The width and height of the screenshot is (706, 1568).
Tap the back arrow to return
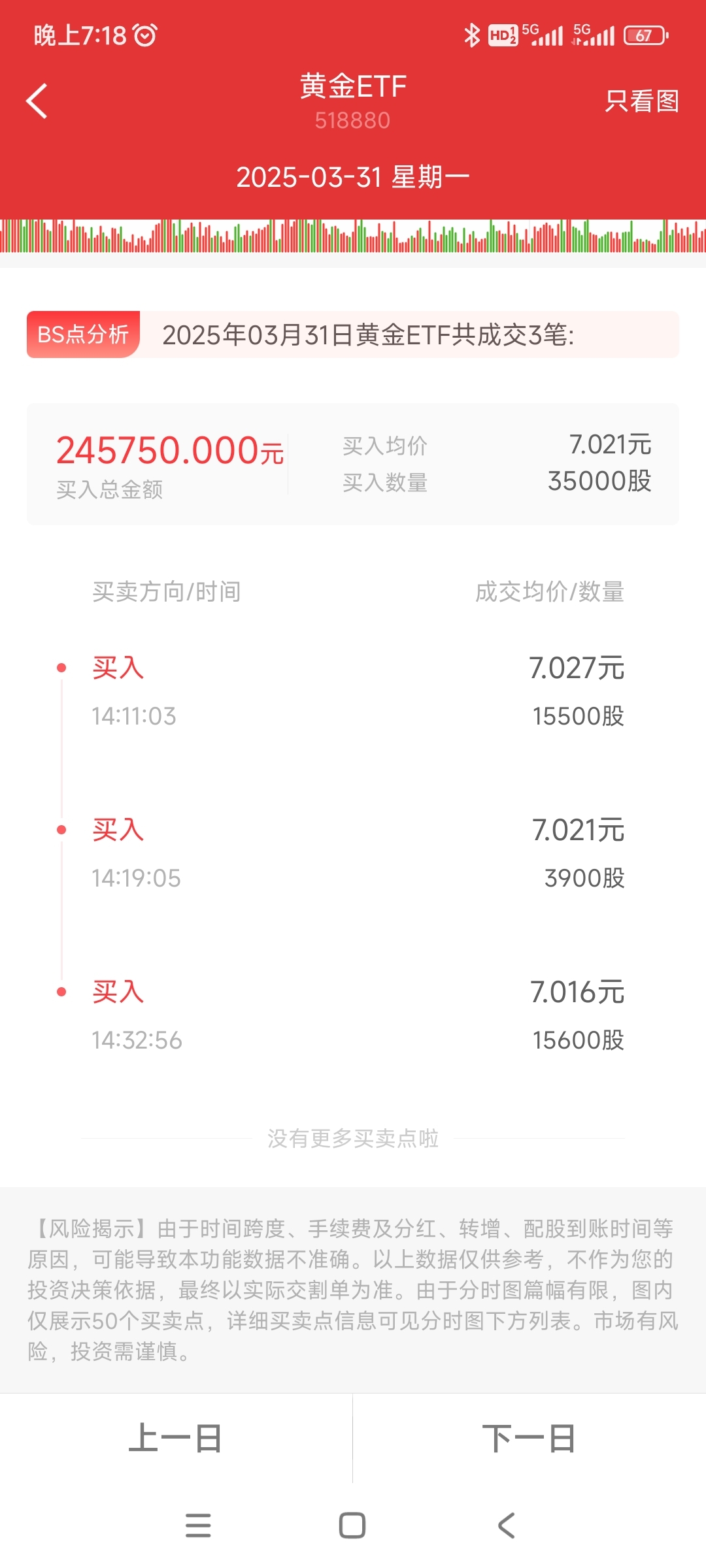click(x=36, y=101)
